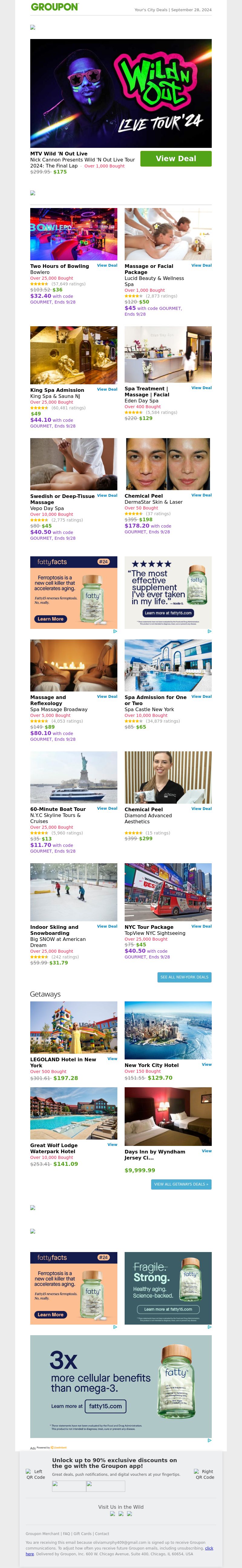
Task: View deal for NYC Tour Package
Action: pyautogui.click(x=201, y=926)
